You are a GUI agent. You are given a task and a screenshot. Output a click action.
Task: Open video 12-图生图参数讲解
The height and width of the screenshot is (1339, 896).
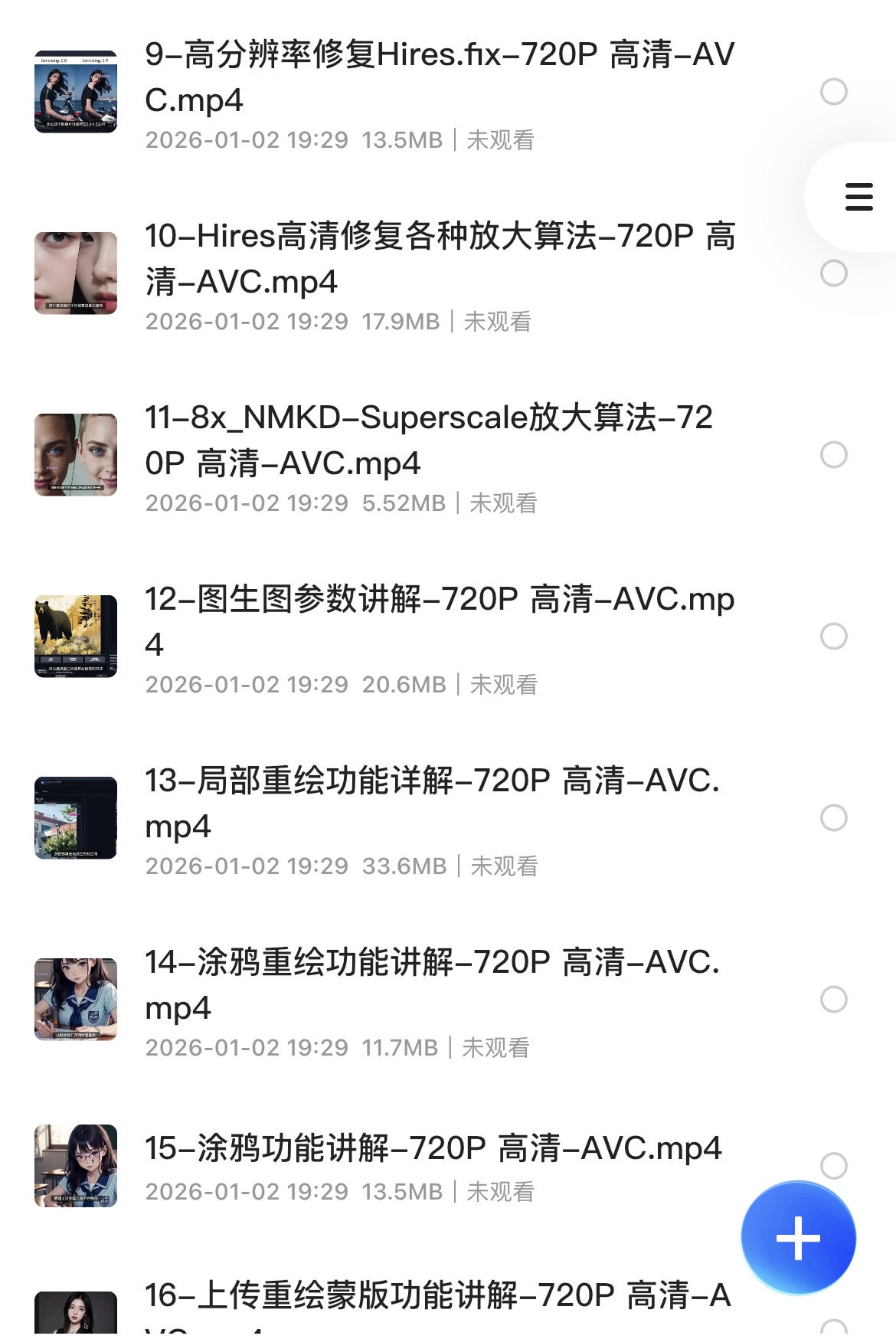coord(439,621)
